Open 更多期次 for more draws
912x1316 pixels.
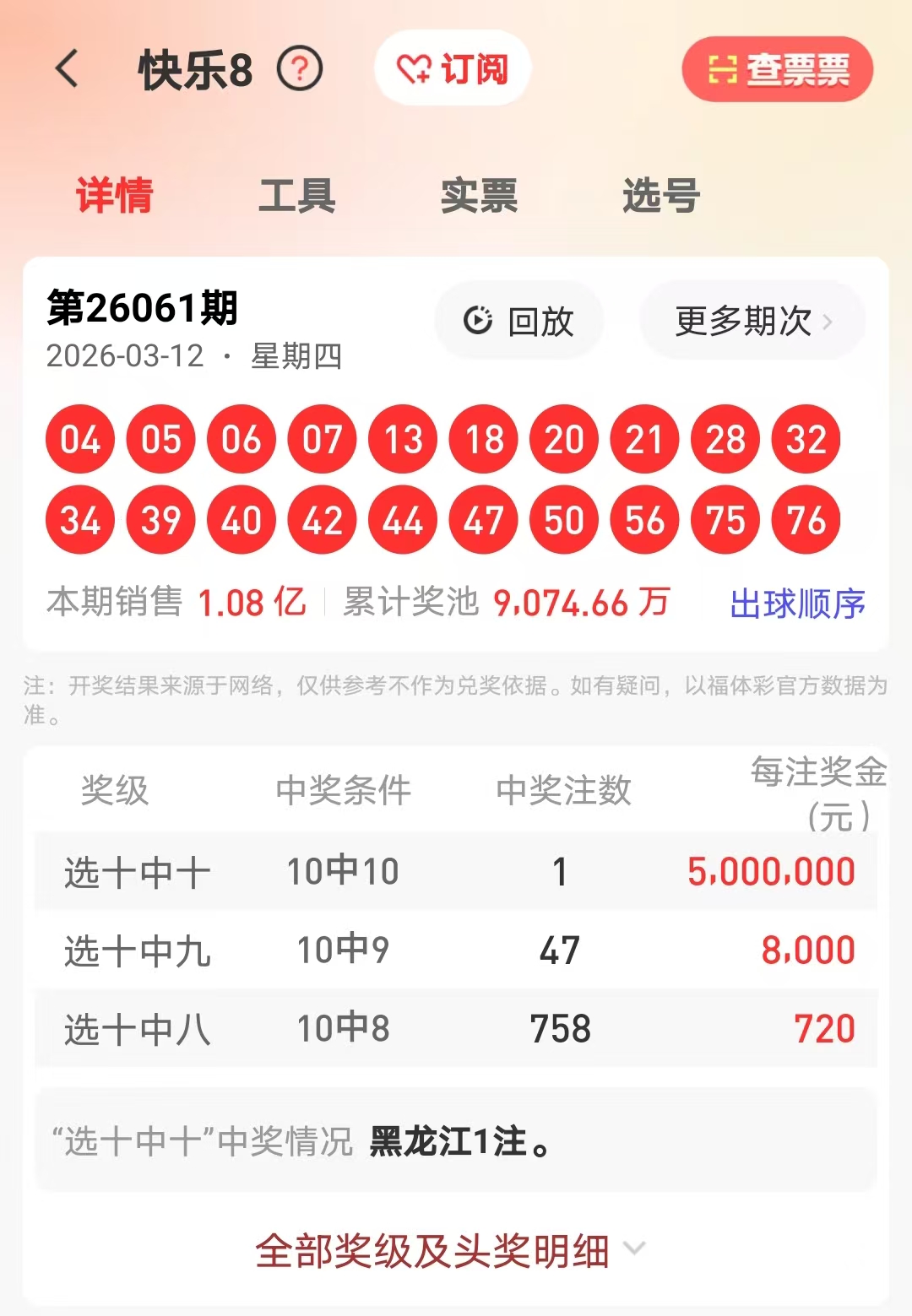point(752,322)
